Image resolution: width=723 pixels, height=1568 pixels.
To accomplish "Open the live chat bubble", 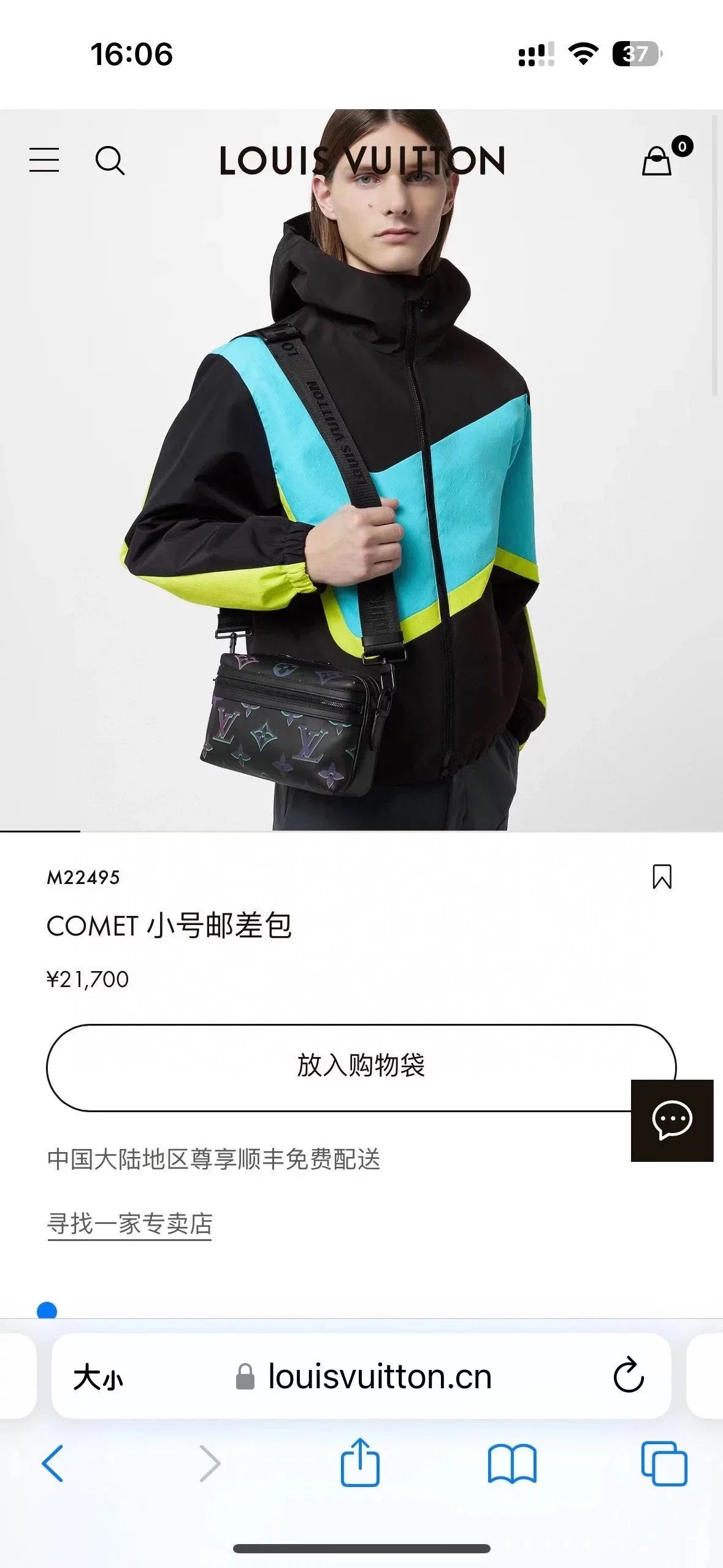I will pos(671,1120).
